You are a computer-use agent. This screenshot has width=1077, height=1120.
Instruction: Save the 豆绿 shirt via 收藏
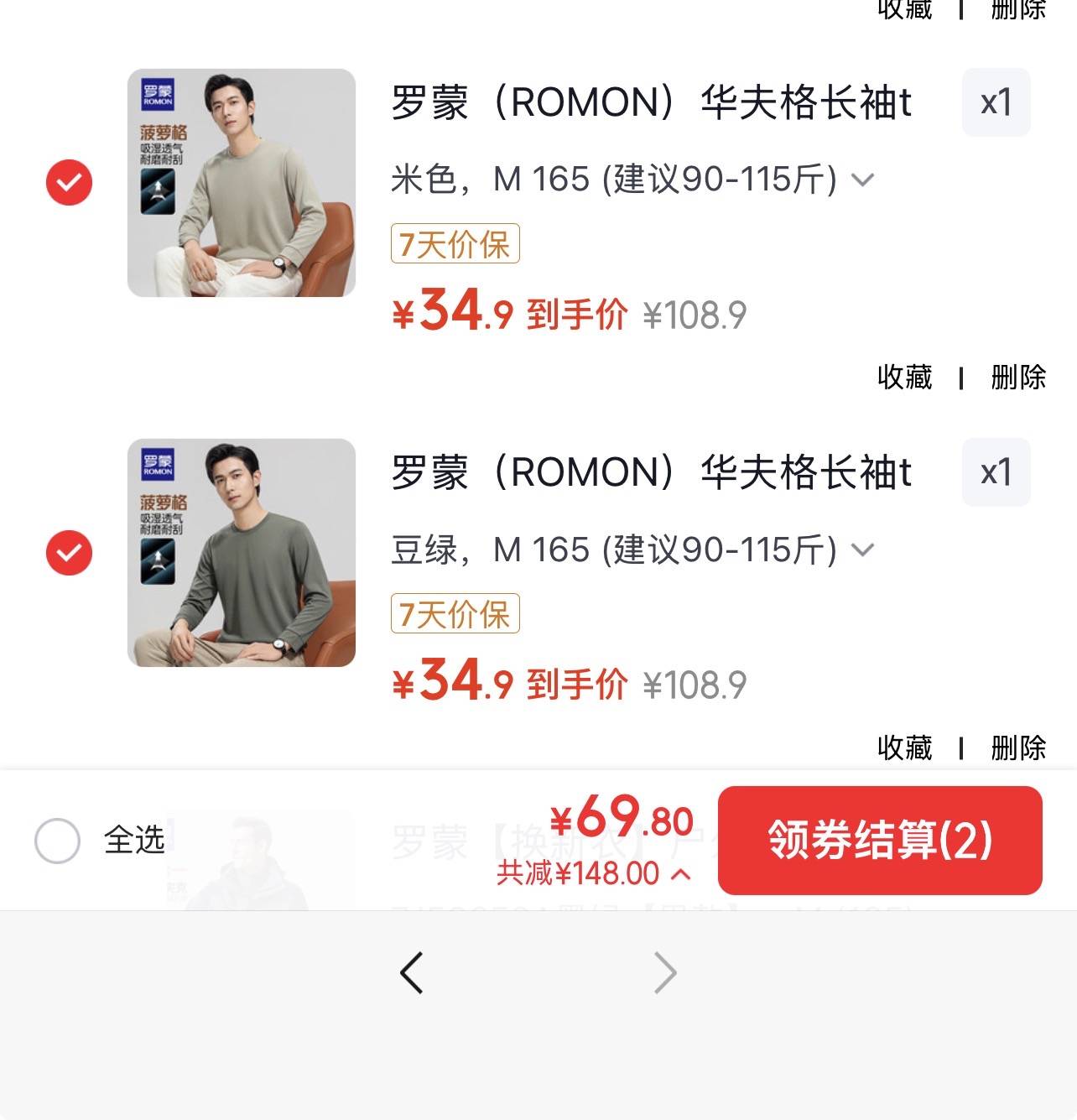coord(904,748)
